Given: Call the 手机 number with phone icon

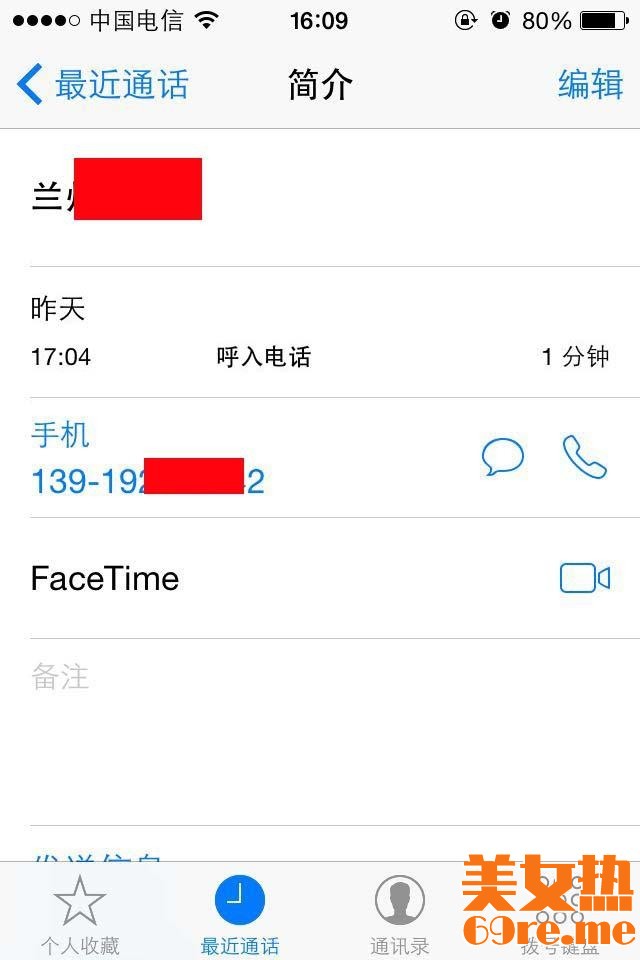Looking at the screenshot, I should click(585, 458).
